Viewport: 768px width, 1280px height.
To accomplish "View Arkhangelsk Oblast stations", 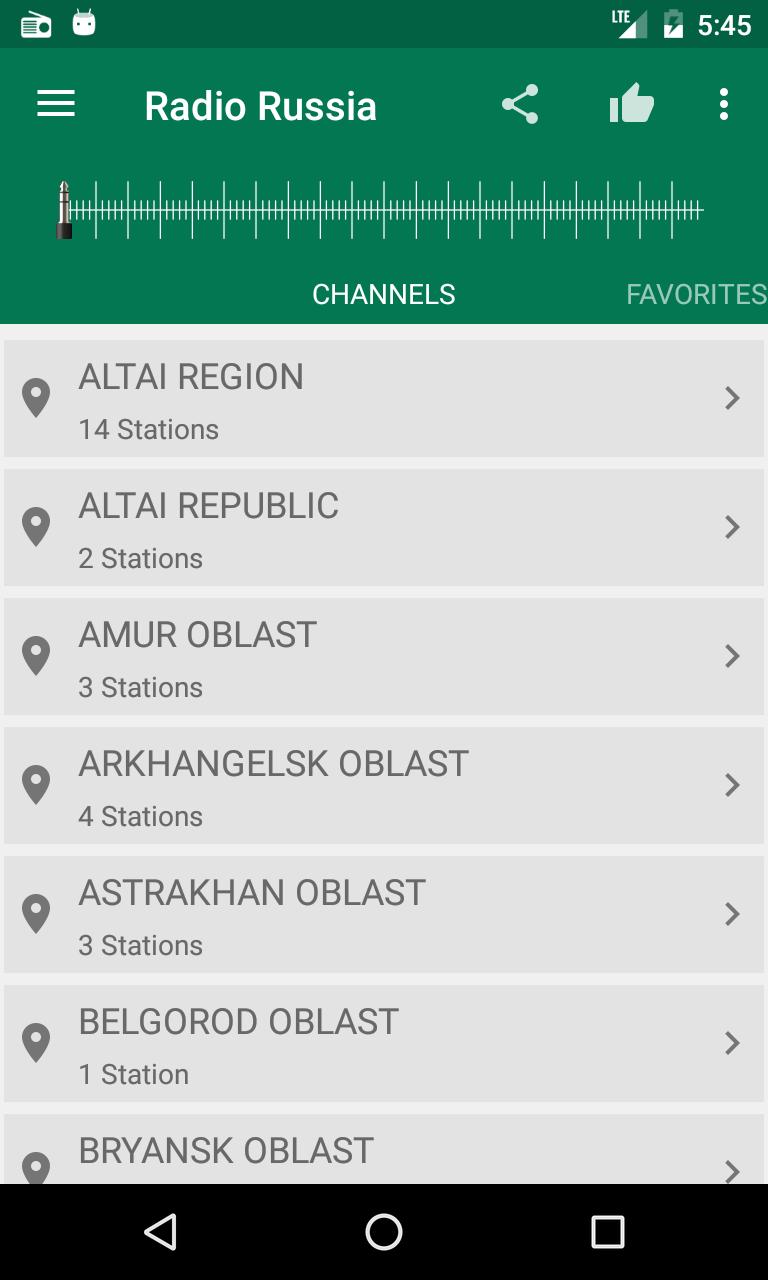I will pyautogui.click(x=384, y=786).
